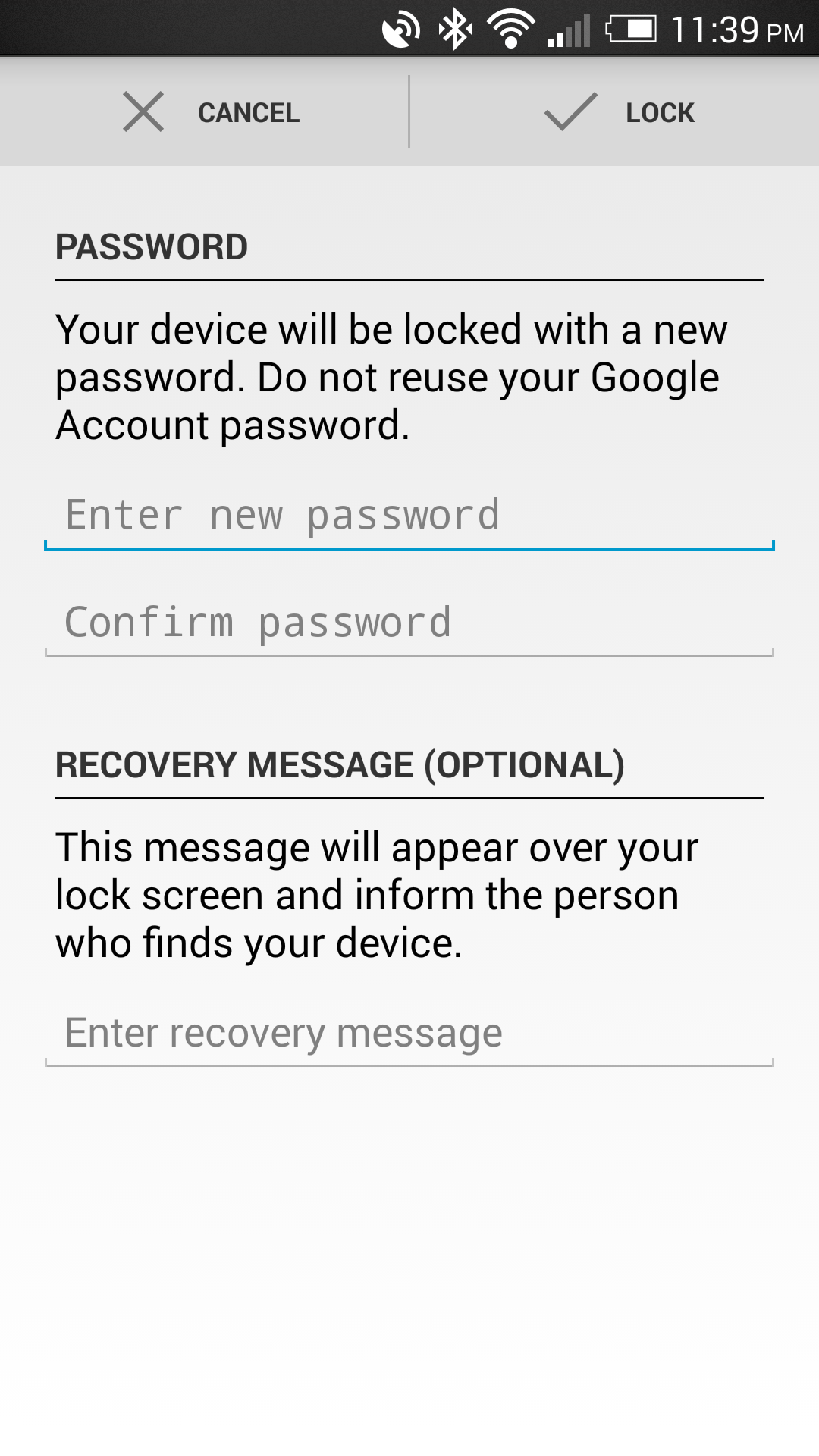Focus the Enter new password field

pyautogui.click(x=409, y=516)
